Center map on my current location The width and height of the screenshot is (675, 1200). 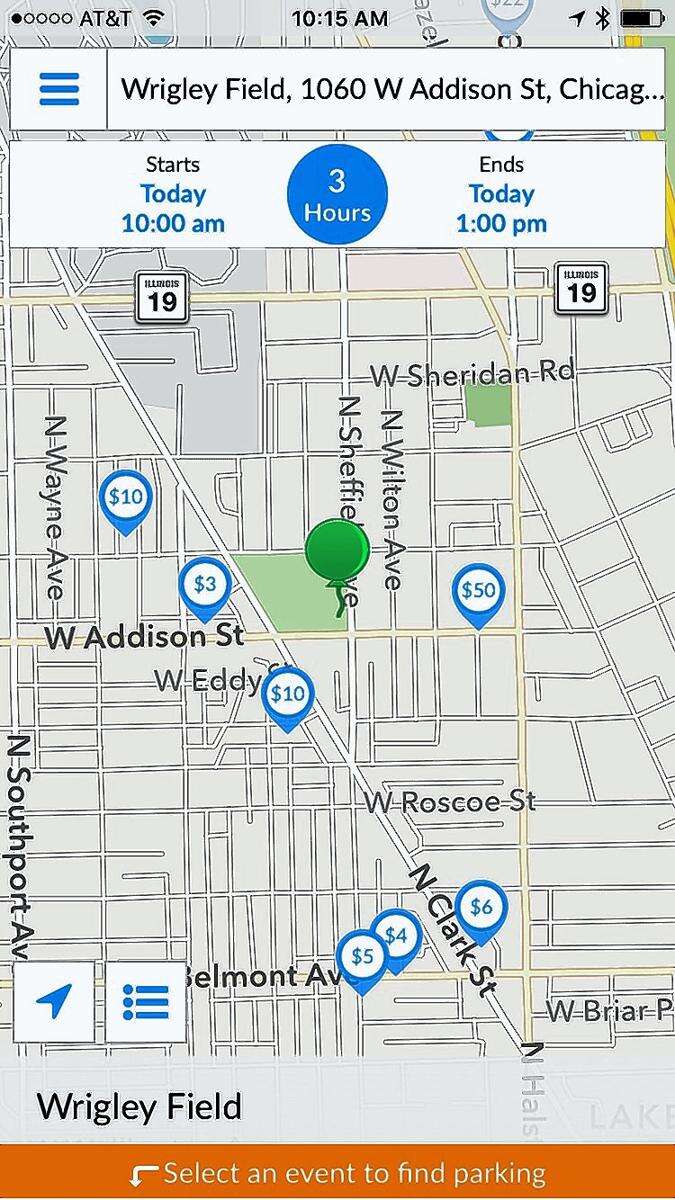click(x=54, y=1002)
